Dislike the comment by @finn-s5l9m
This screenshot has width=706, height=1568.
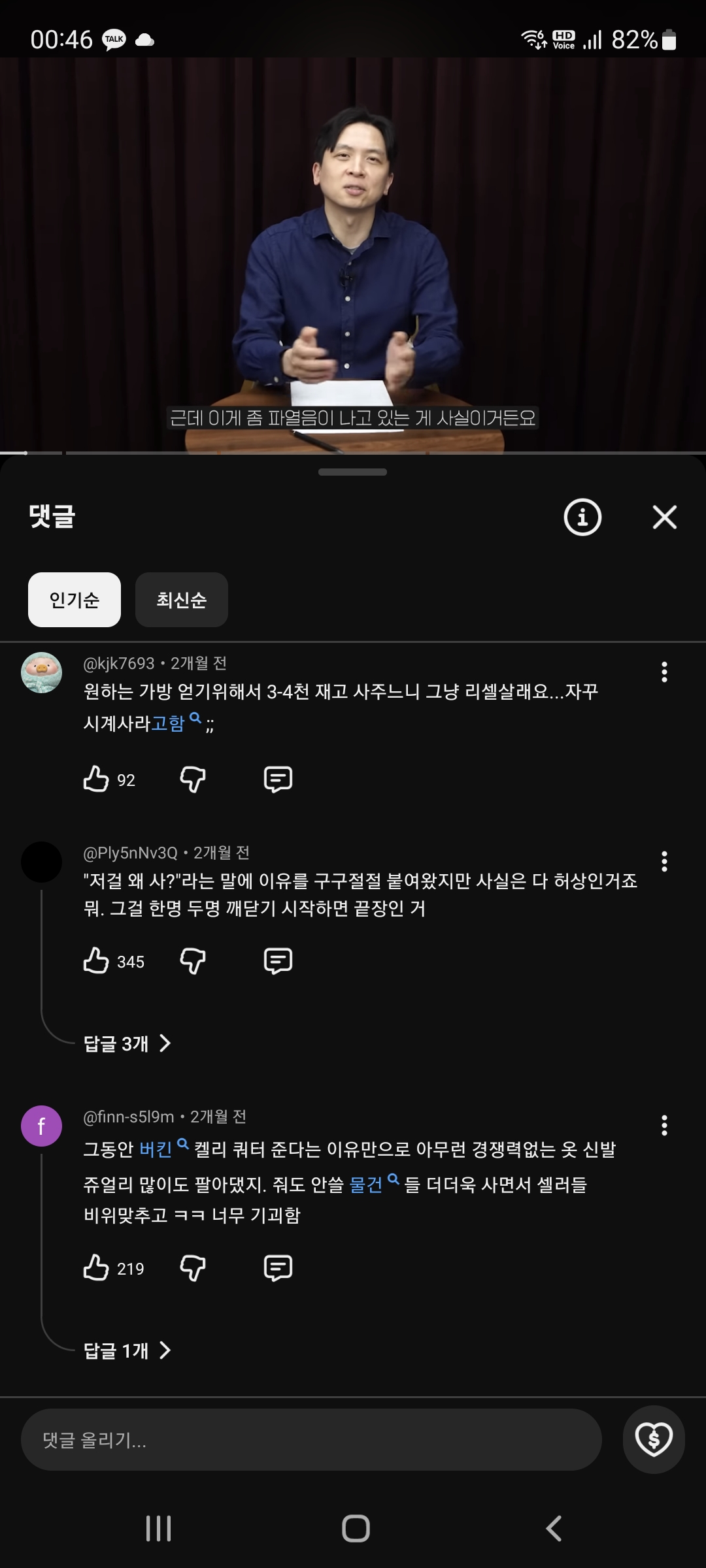(x=193, y=1268)
